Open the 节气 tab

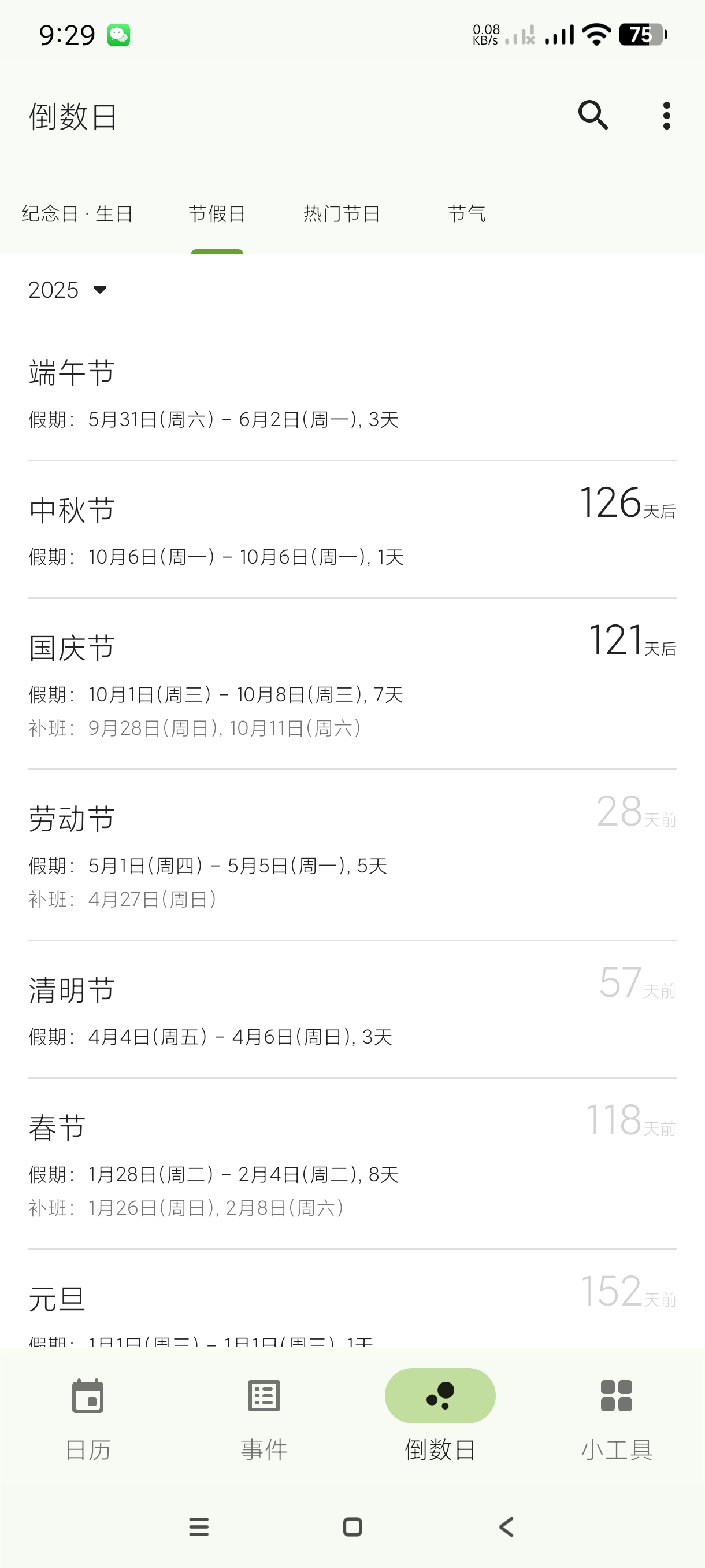click(466, 214)
